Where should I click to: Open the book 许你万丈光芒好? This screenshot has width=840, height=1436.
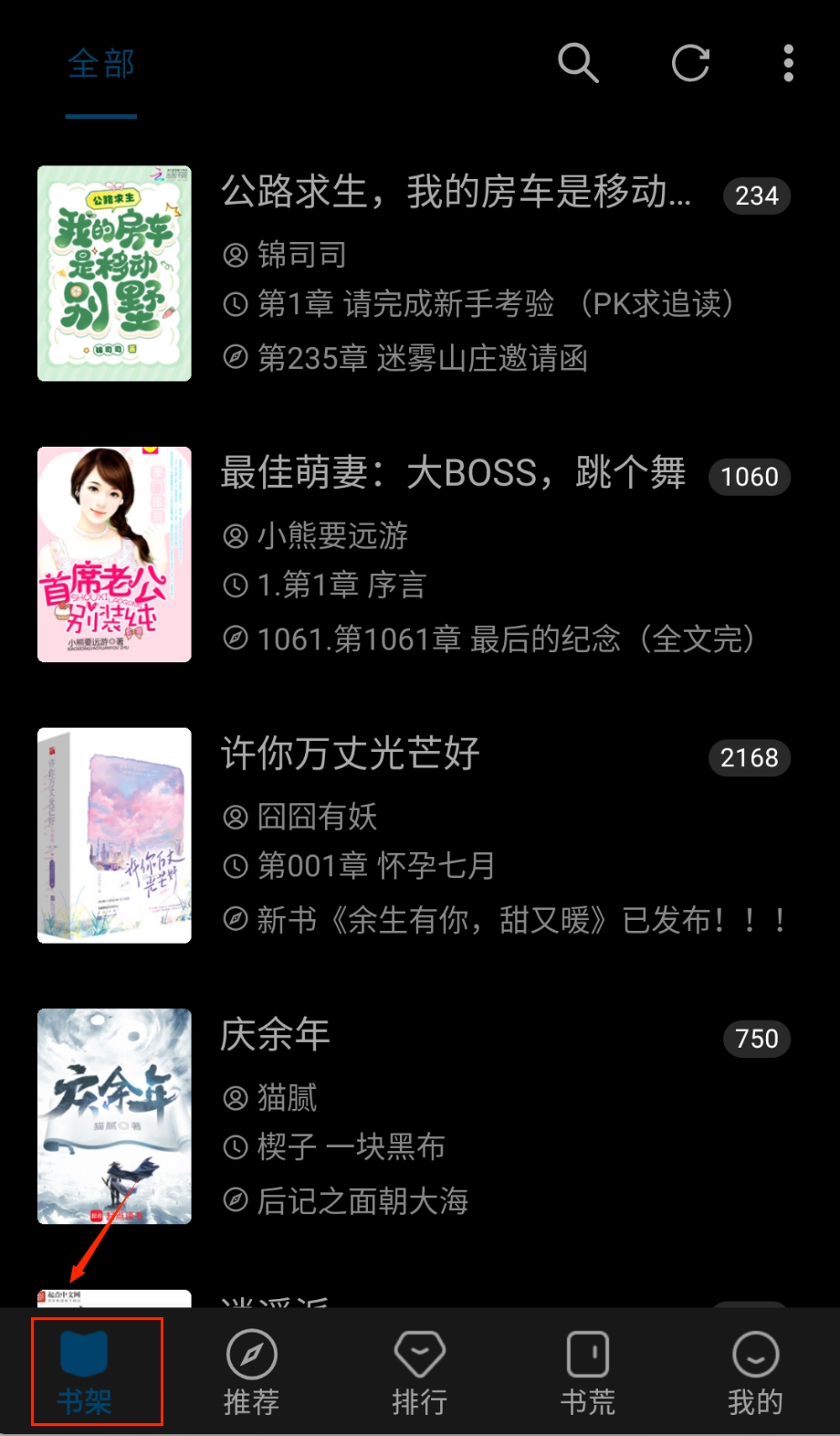351,754
